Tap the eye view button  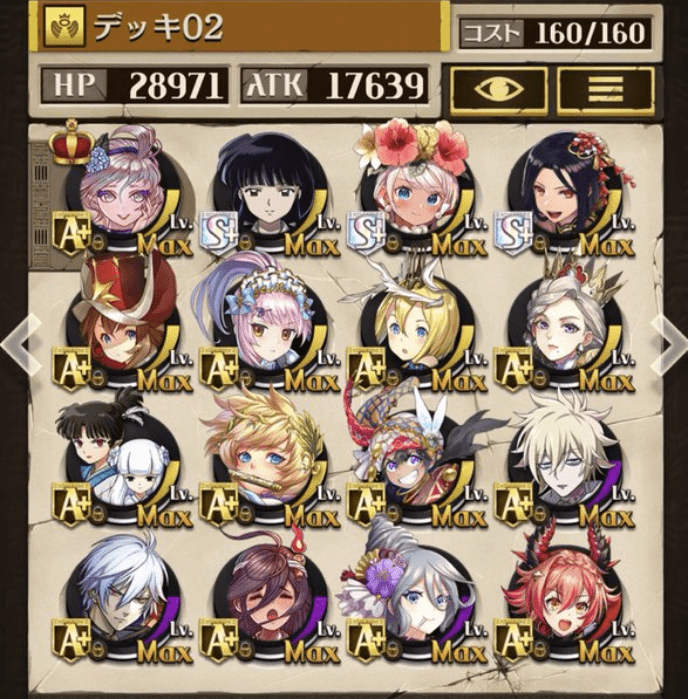click(497, 86)
